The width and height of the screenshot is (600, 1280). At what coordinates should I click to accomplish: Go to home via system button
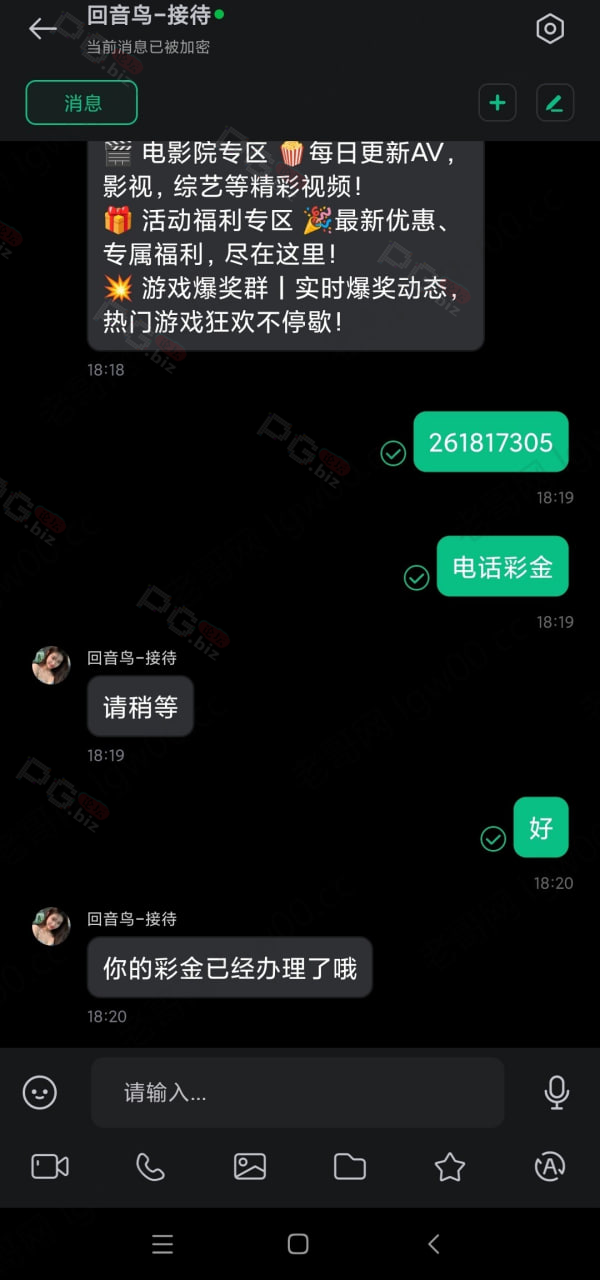(298, 1244)
